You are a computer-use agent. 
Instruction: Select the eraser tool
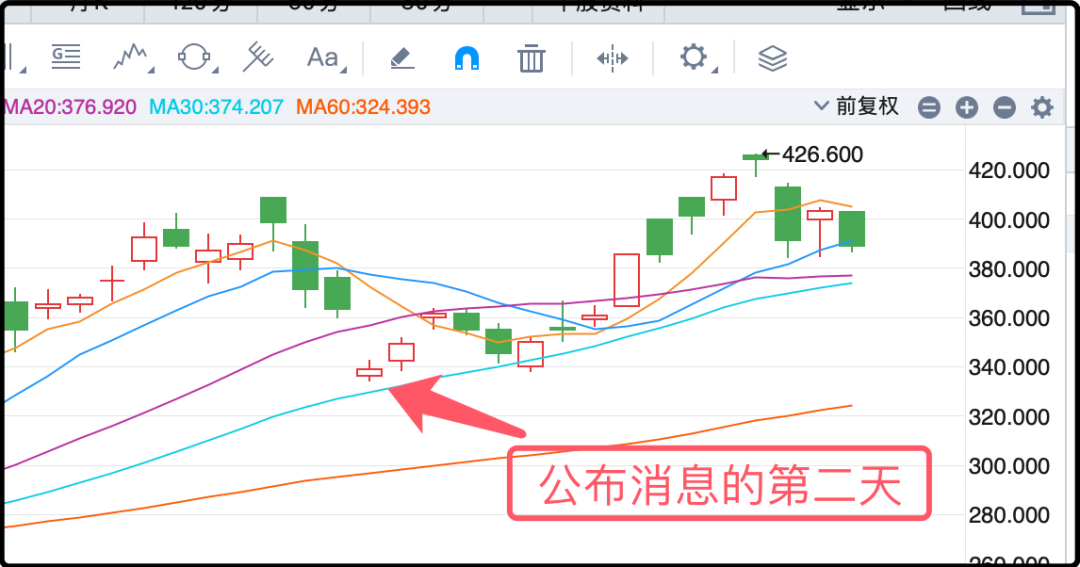[402, 58]
